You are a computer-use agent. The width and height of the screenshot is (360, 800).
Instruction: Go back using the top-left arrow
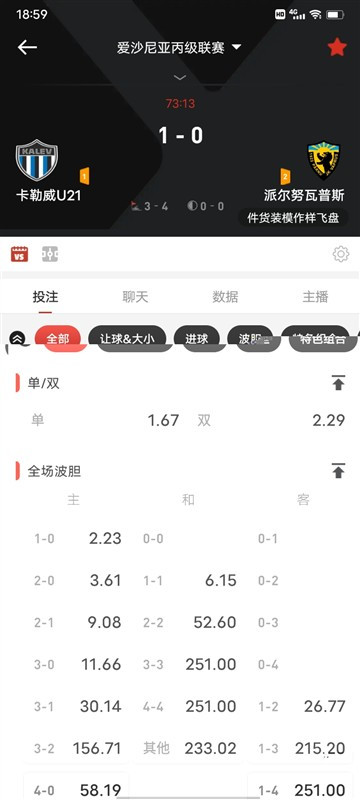[28, 47]
